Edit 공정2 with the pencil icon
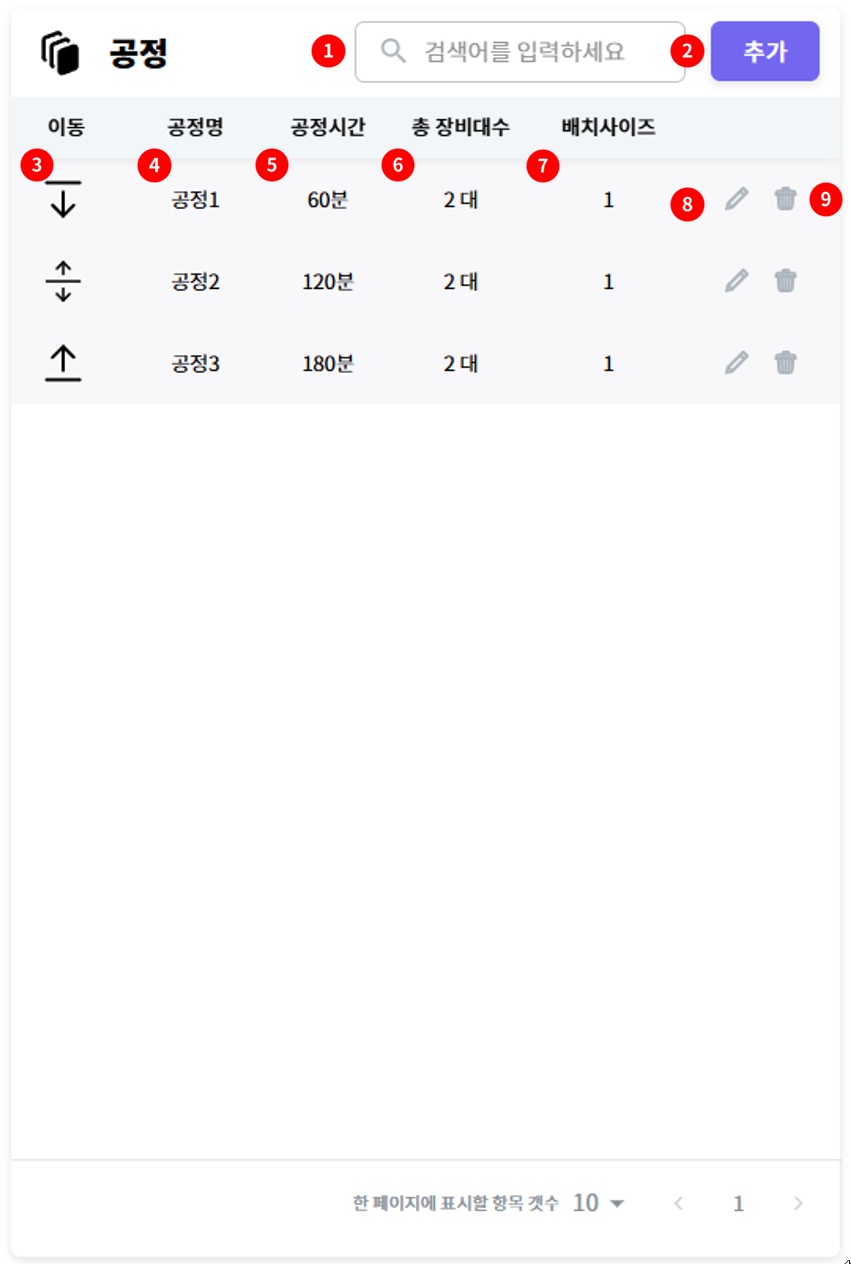This screenshot has height=1264, width=851. [x=736, y=282]
